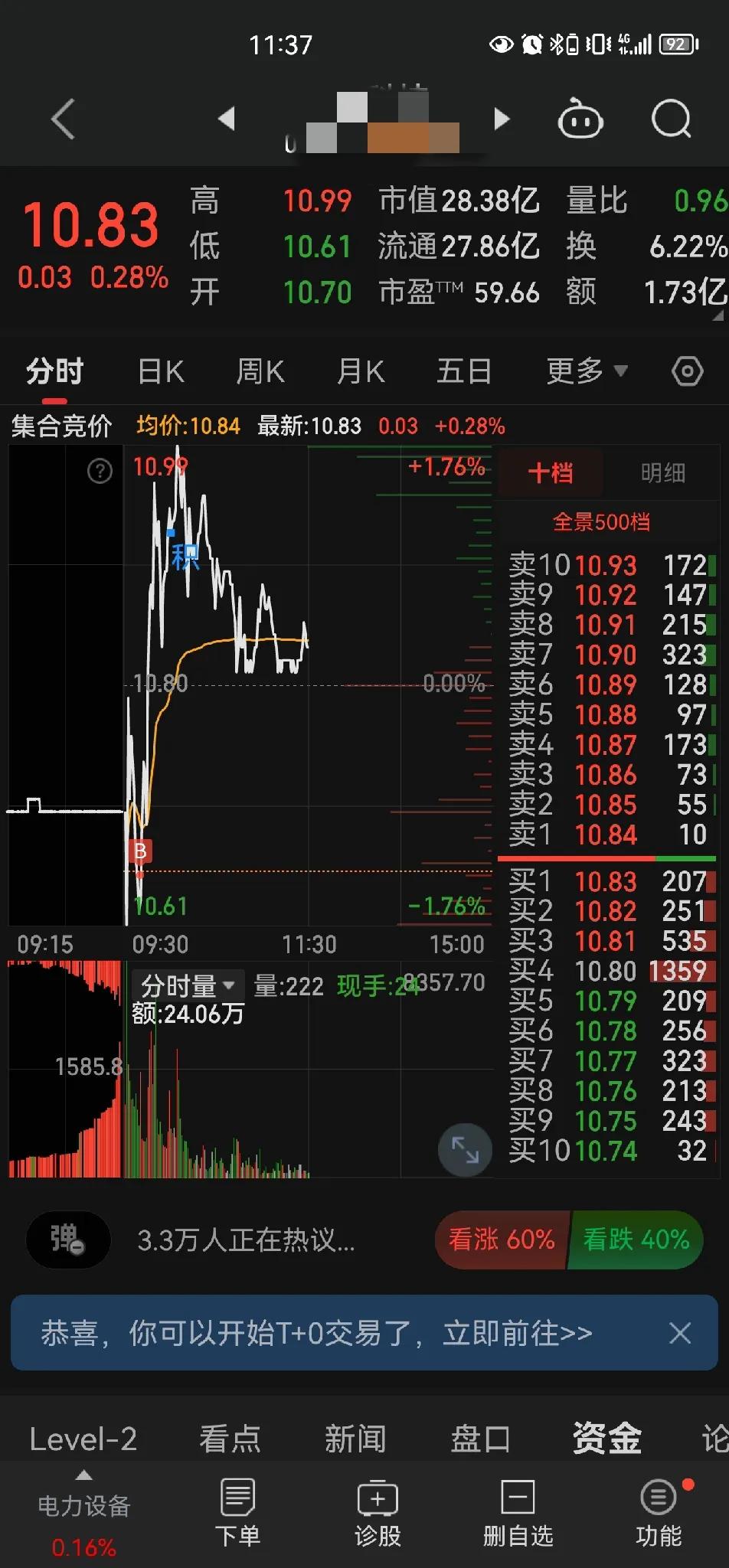Tap the question mark help icon on chart
Image resolution: width=729 pixels, height=1568 pixels.
(99, 472)
